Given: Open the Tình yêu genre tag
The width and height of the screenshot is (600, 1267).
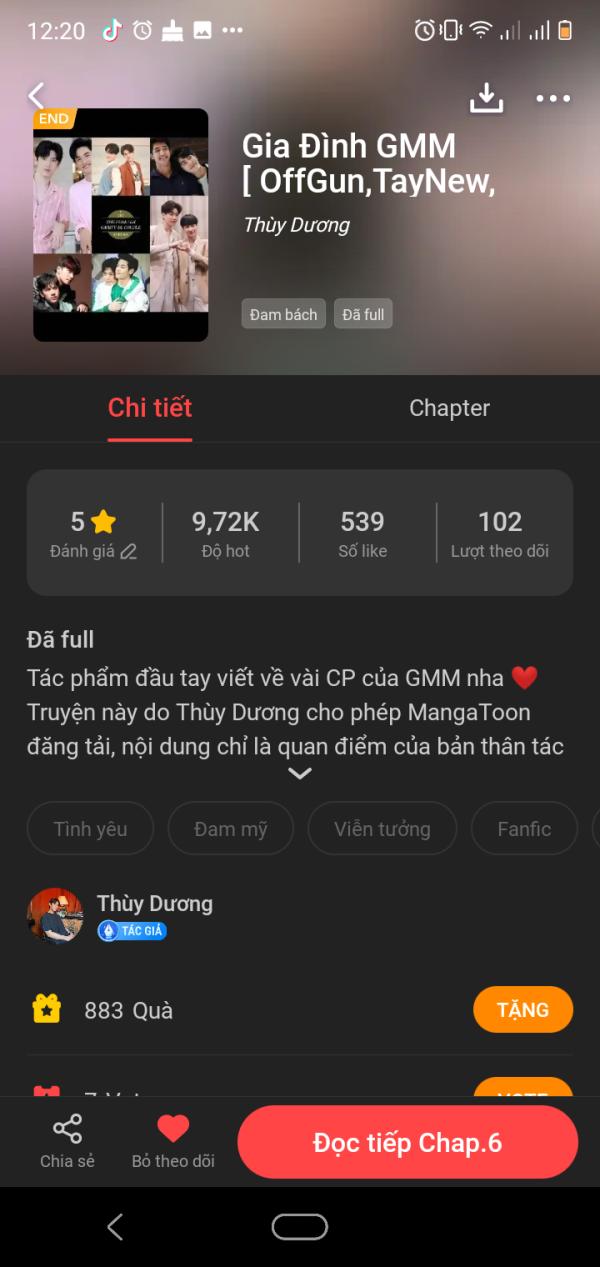Looking at the screenshot, I should (90, 829).
